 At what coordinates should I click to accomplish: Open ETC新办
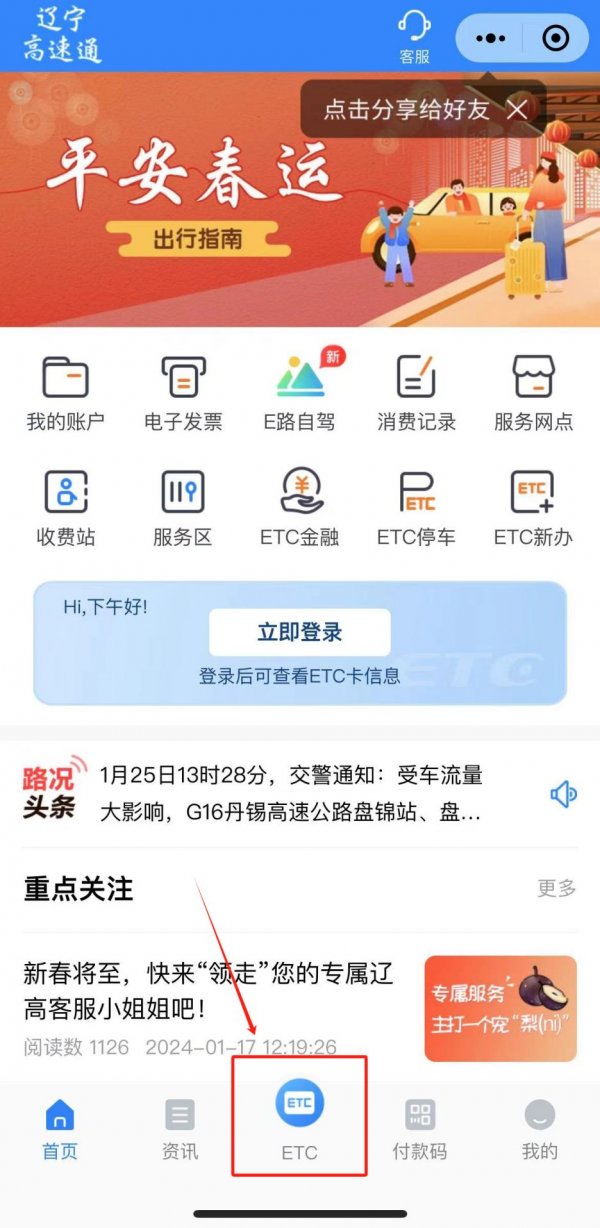click(x=533, y=508)
